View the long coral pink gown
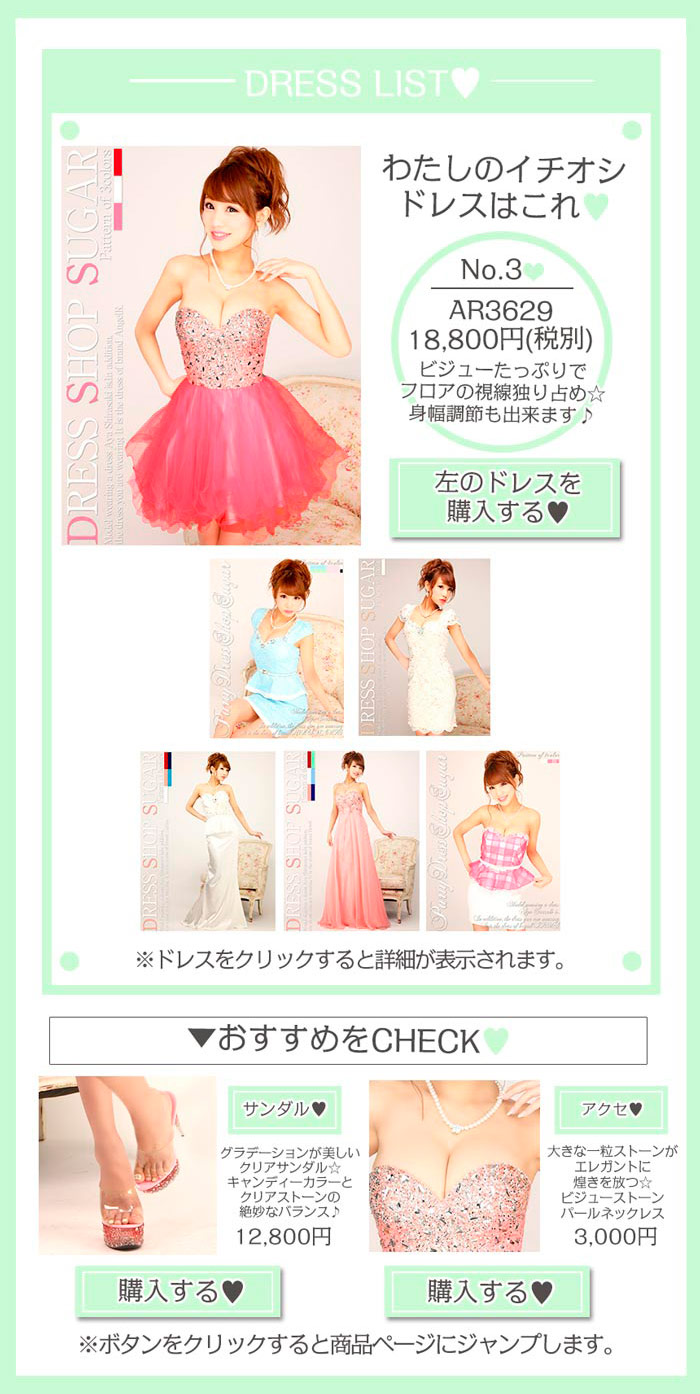This screenshot has height=1394, width=700. tap(351, 841)
